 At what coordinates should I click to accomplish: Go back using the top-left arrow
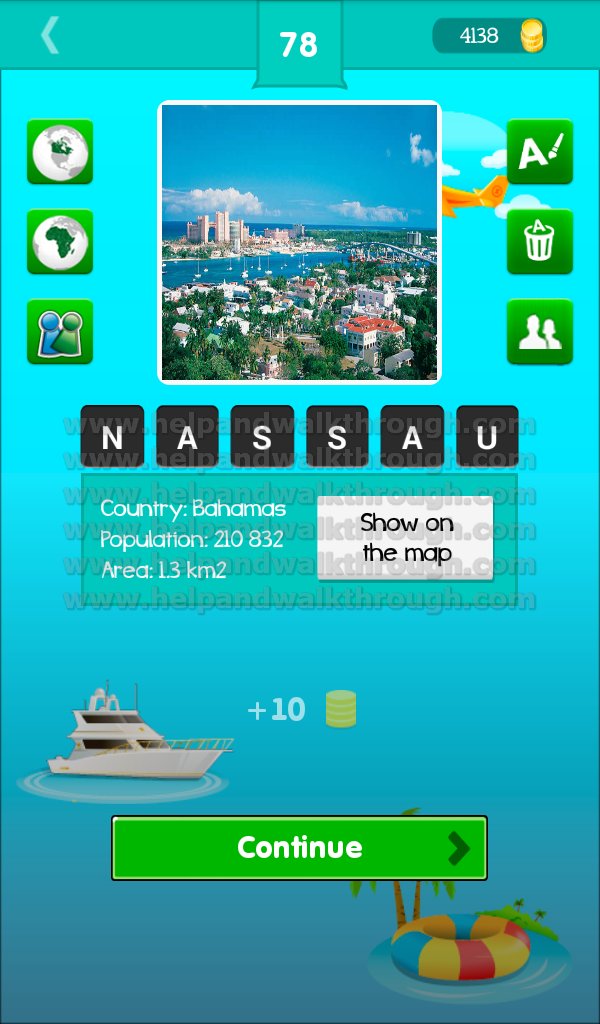point(50,35)
